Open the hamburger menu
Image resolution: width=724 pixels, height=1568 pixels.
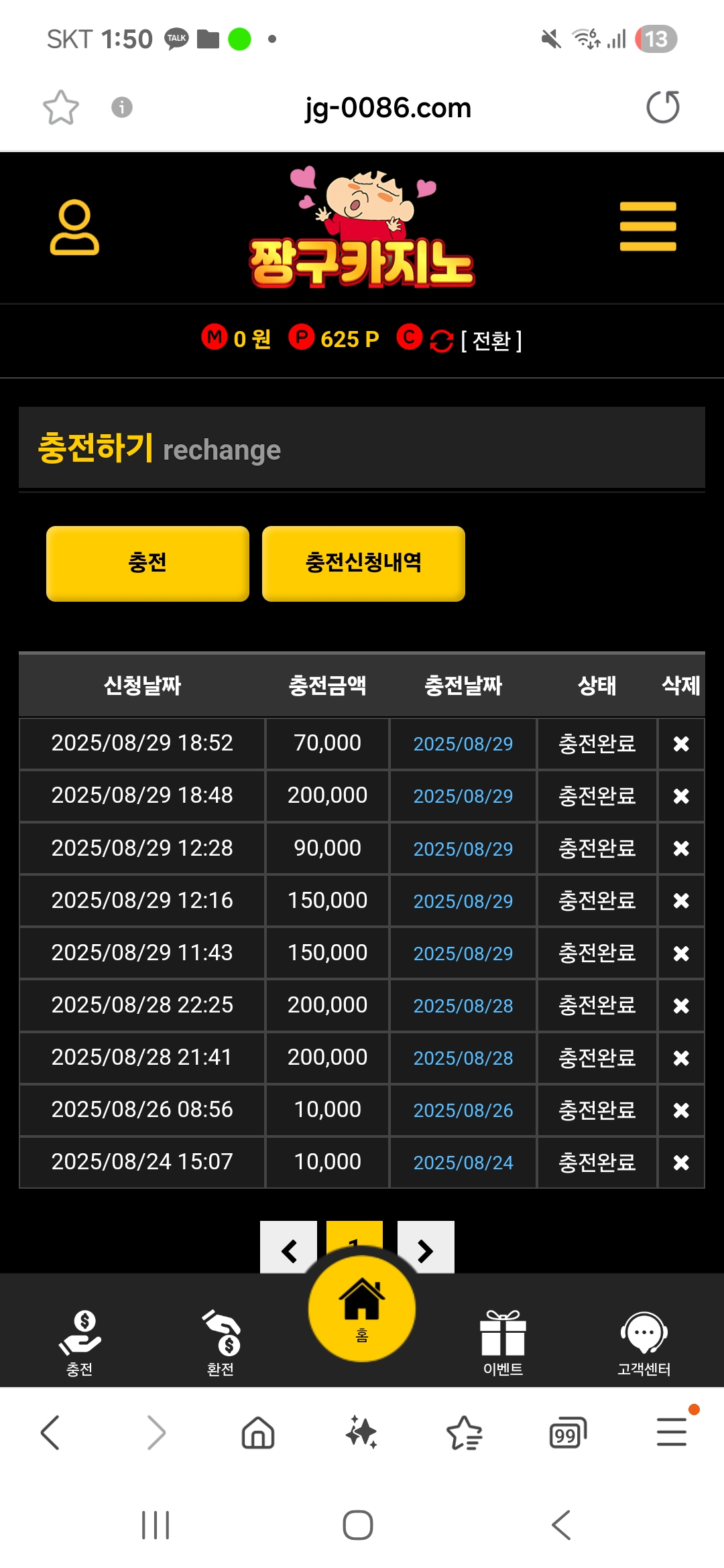pyautogui.click(x=648, y=226)
